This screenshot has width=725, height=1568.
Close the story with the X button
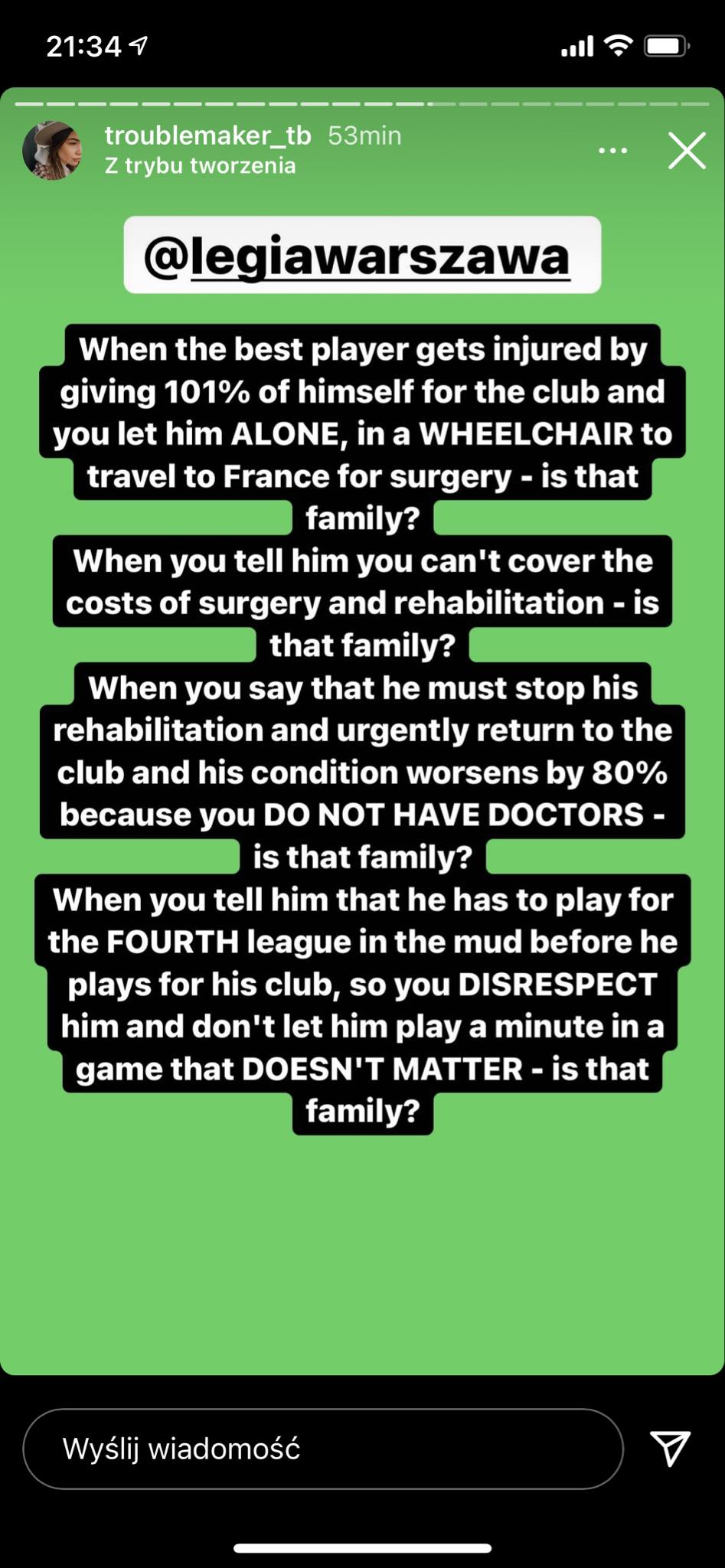click(x=686, y=151)
